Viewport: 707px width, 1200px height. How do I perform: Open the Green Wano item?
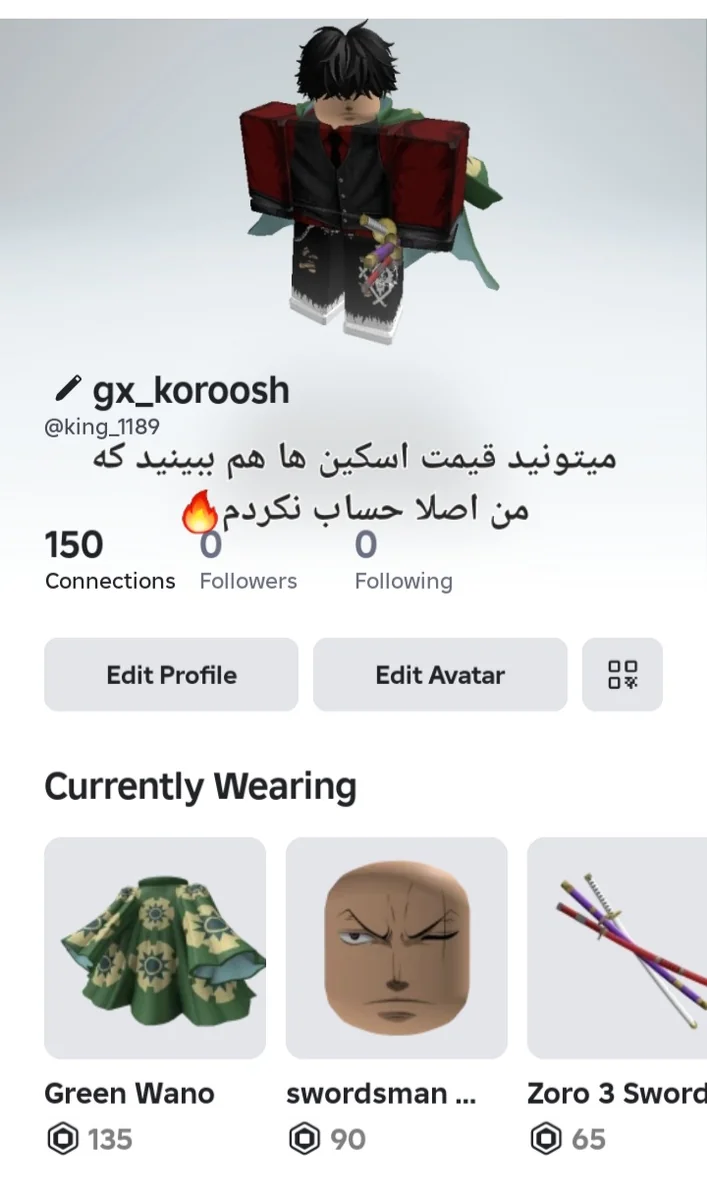(x=155, y=948)
